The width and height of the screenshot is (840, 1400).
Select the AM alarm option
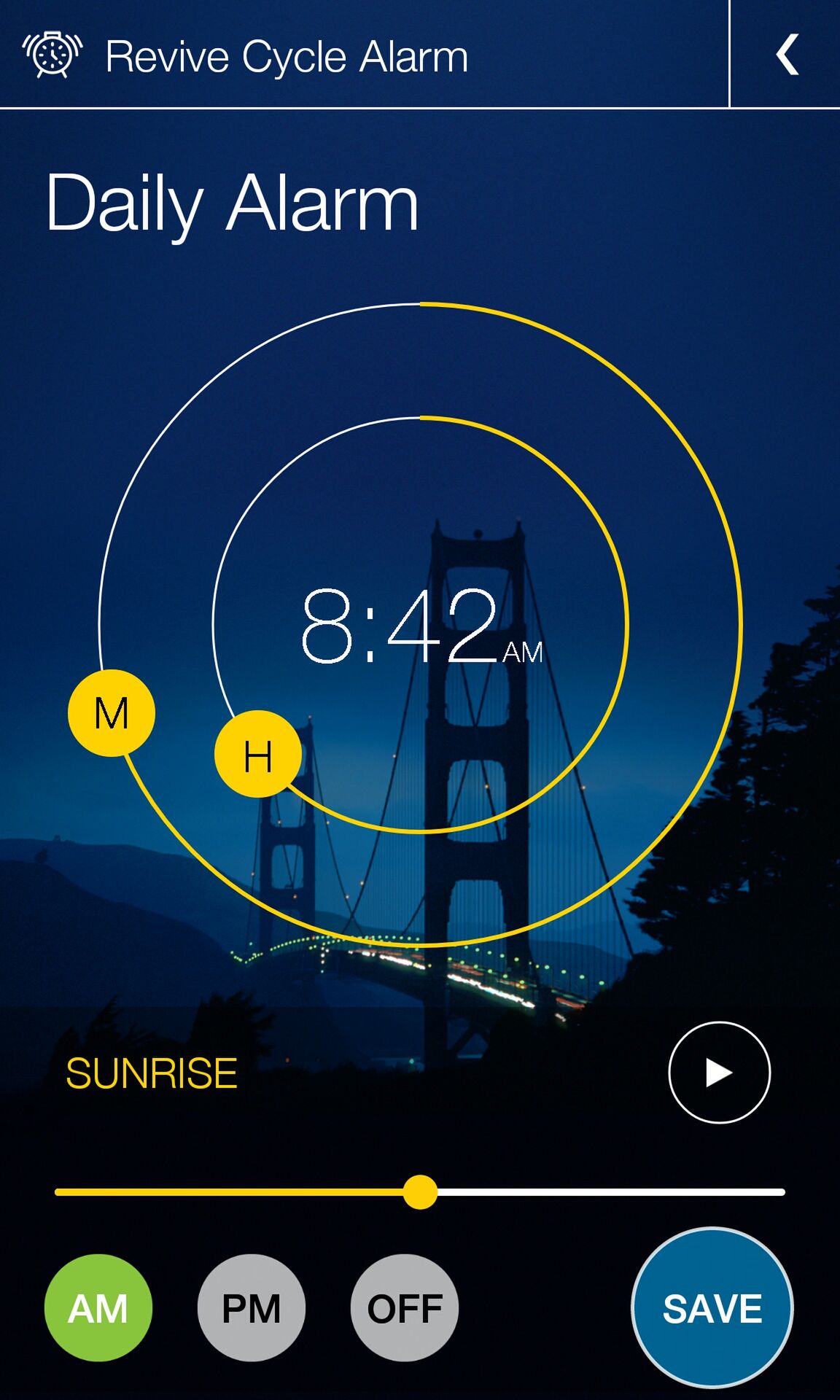tap(98, 1308)
